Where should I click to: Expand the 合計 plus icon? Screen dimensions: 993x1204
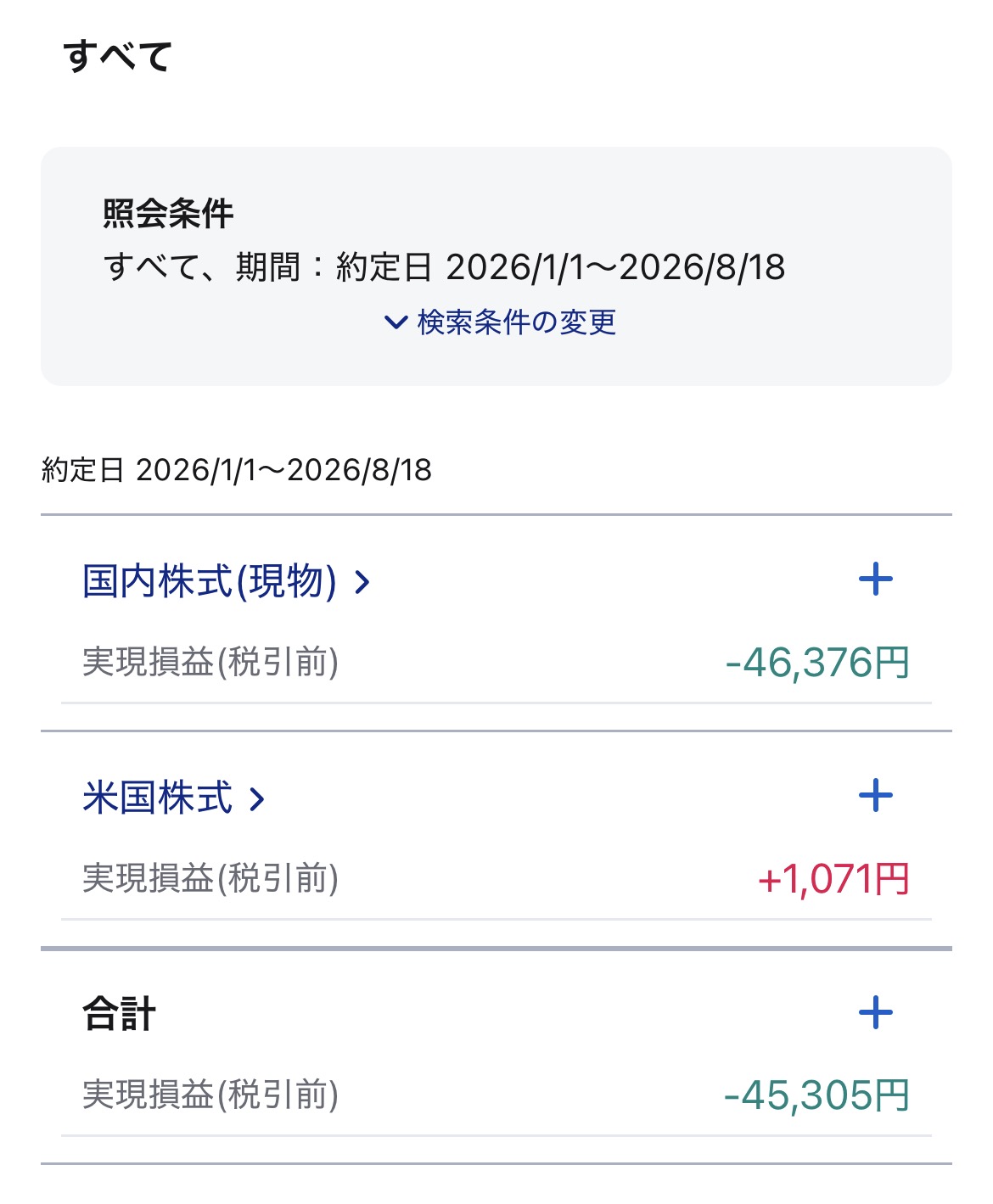click(x=876, y=1013)
